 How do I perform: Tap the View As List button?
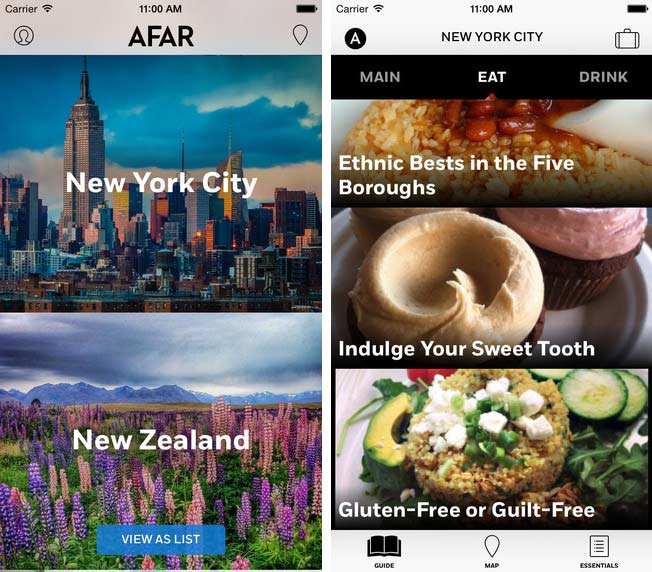pyautogui.click(x=161, y=539)
